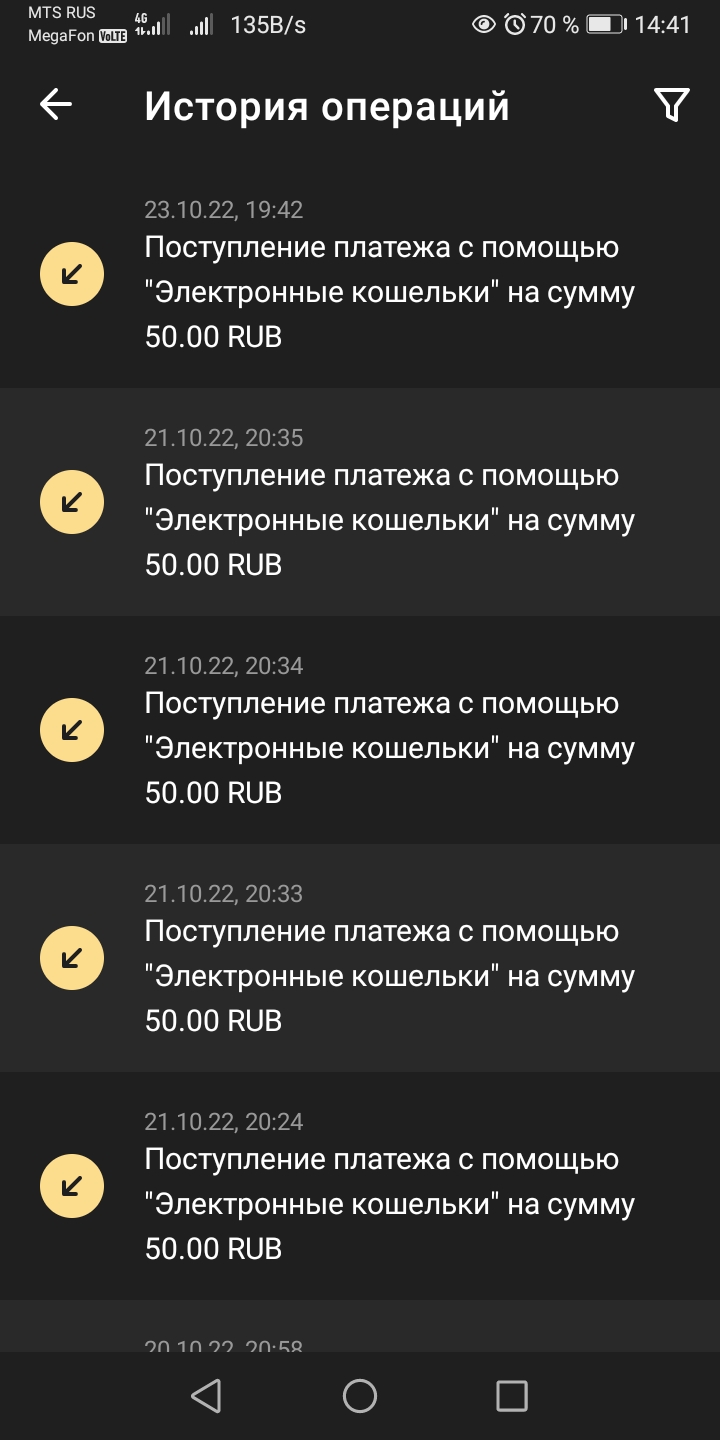720x1440 pixels.
Task: Open the payment from 21.10.22, 20:24
Action: 360,1186
